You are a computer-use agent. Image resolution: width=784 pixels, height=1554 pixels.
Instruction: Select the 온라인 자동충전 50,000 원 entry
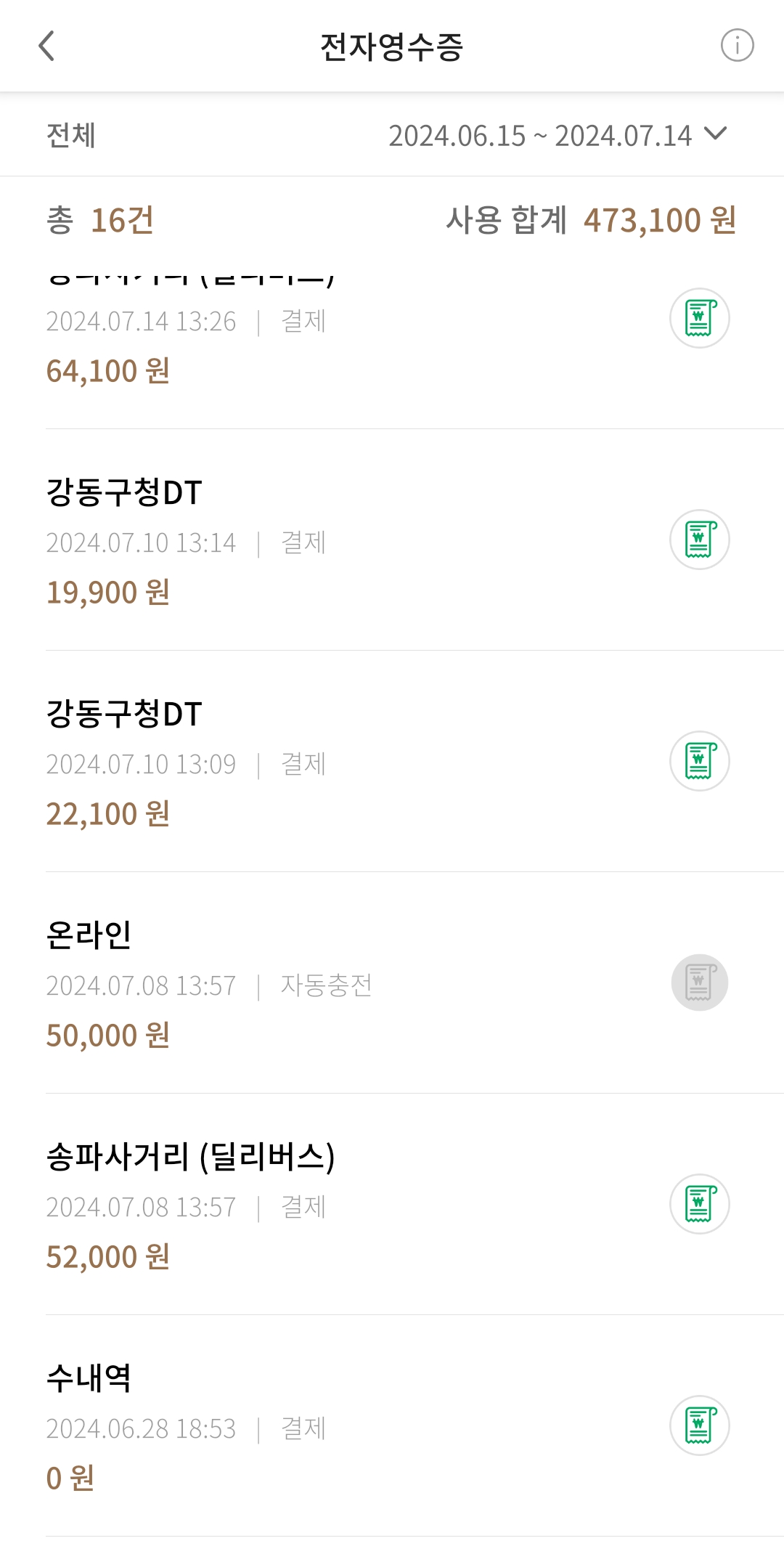(290, 984)
